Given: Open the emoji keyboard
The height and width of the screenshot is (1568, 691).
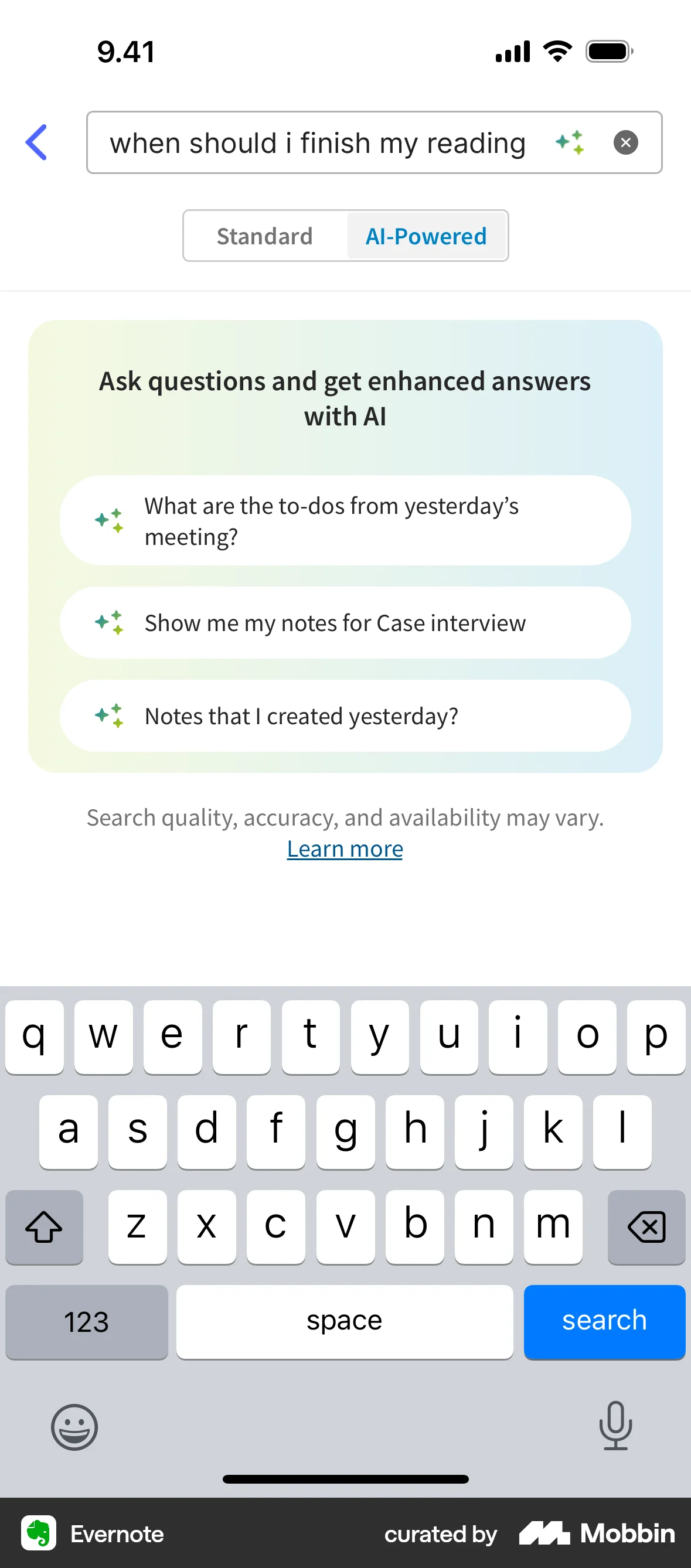Looking at the screenshot, I should click(74, 1429).
